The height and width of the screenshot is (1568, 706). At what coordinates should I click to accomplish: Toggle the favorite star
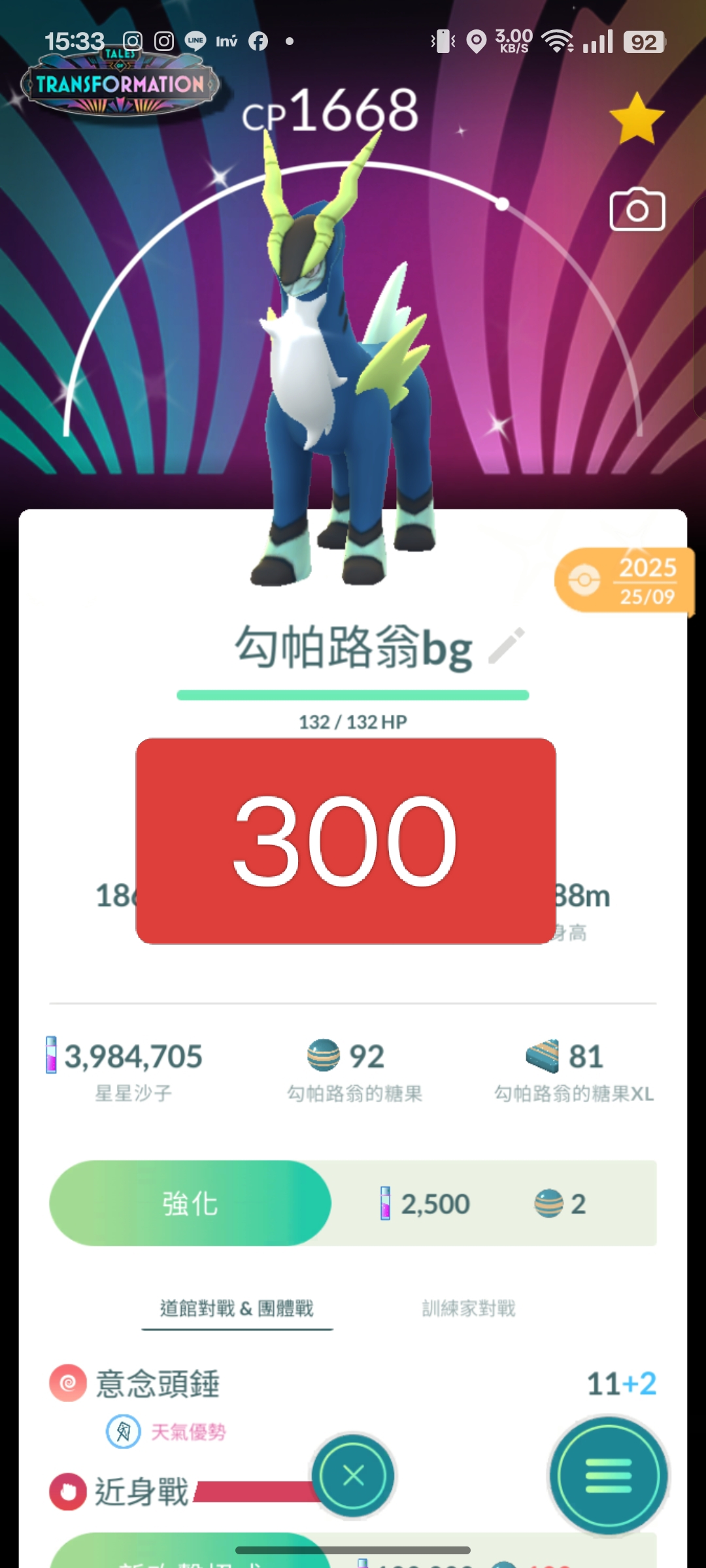637,118
